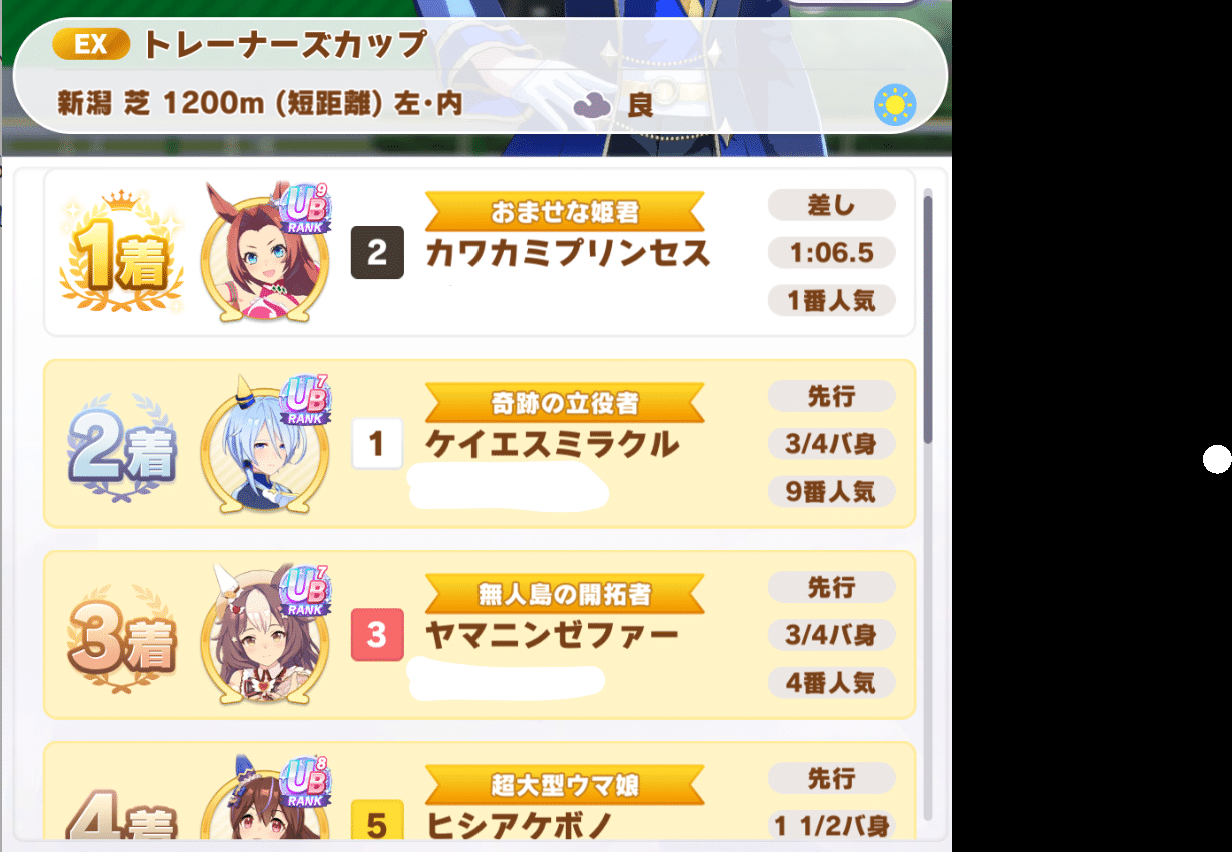Select the ヤマニンゼファー third place row
1232x852 pixels.
(480, 634)
